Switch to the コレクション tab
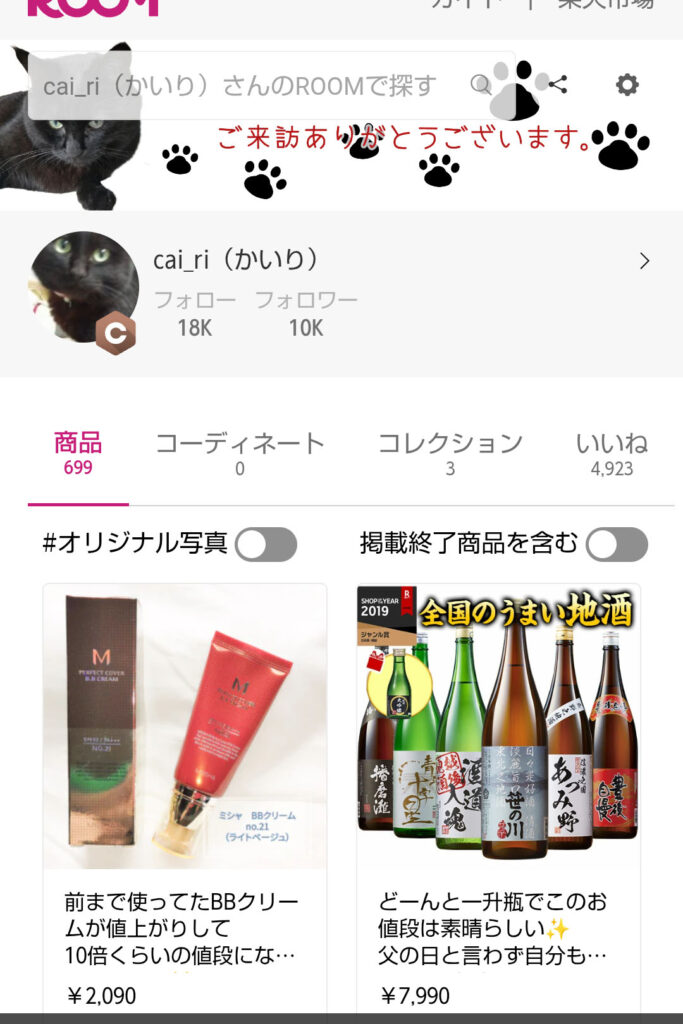Viewport: 683px width, 1024px height. 450,453
